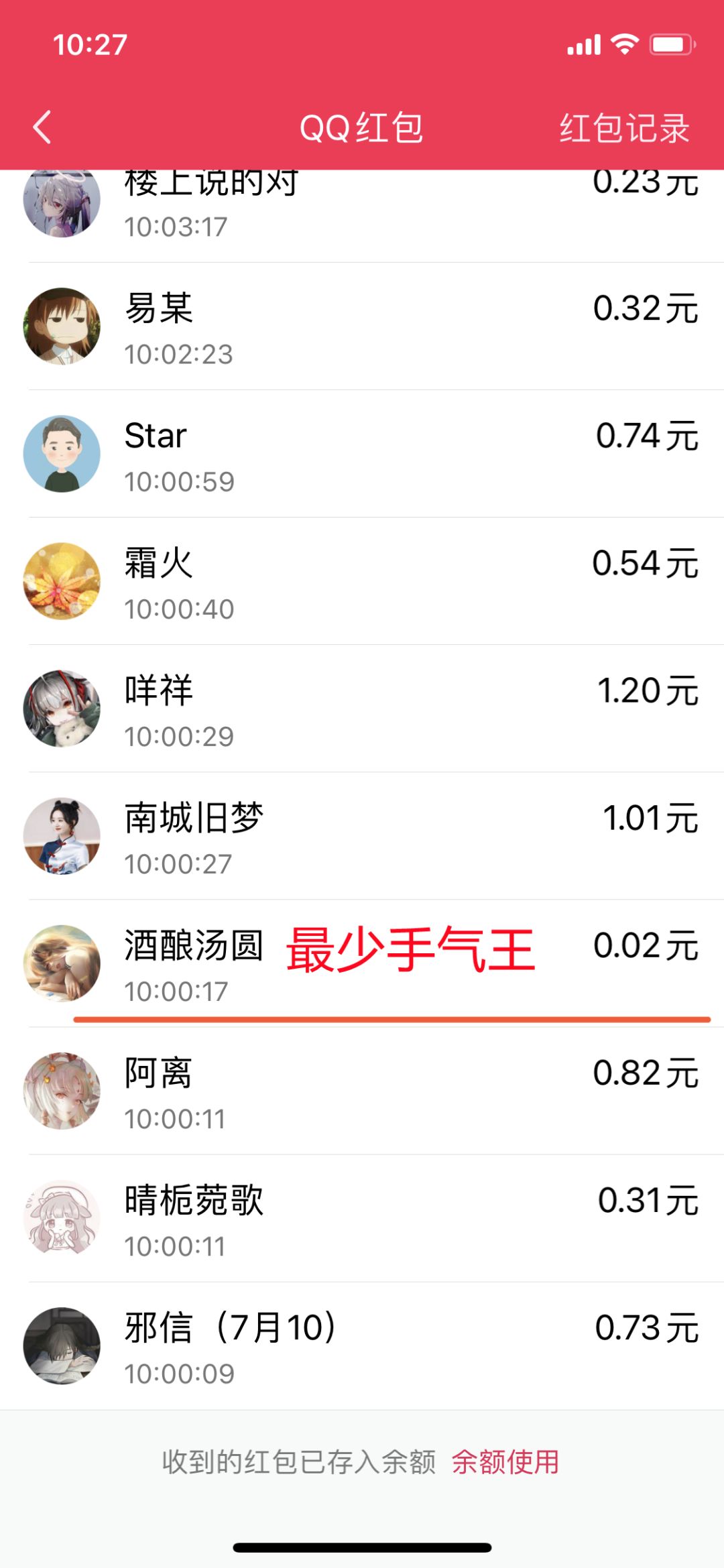Viewport: 724px width, 1568px height.
Task: Open 南城旧梦's avatar
Action: coord(62,837)
